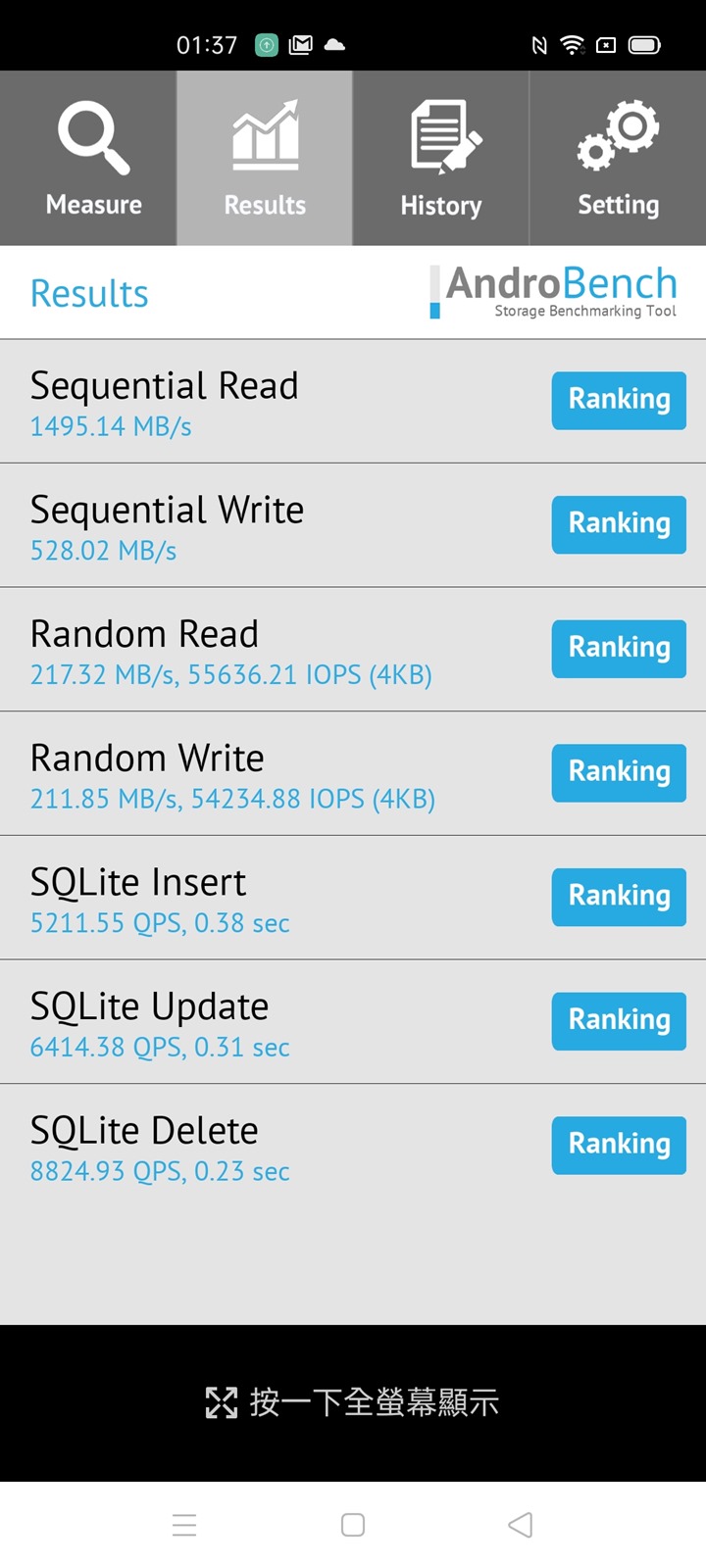This screenshot has width=706, height=1568.
Task: Select the Results tab
Action: (265, 159)
